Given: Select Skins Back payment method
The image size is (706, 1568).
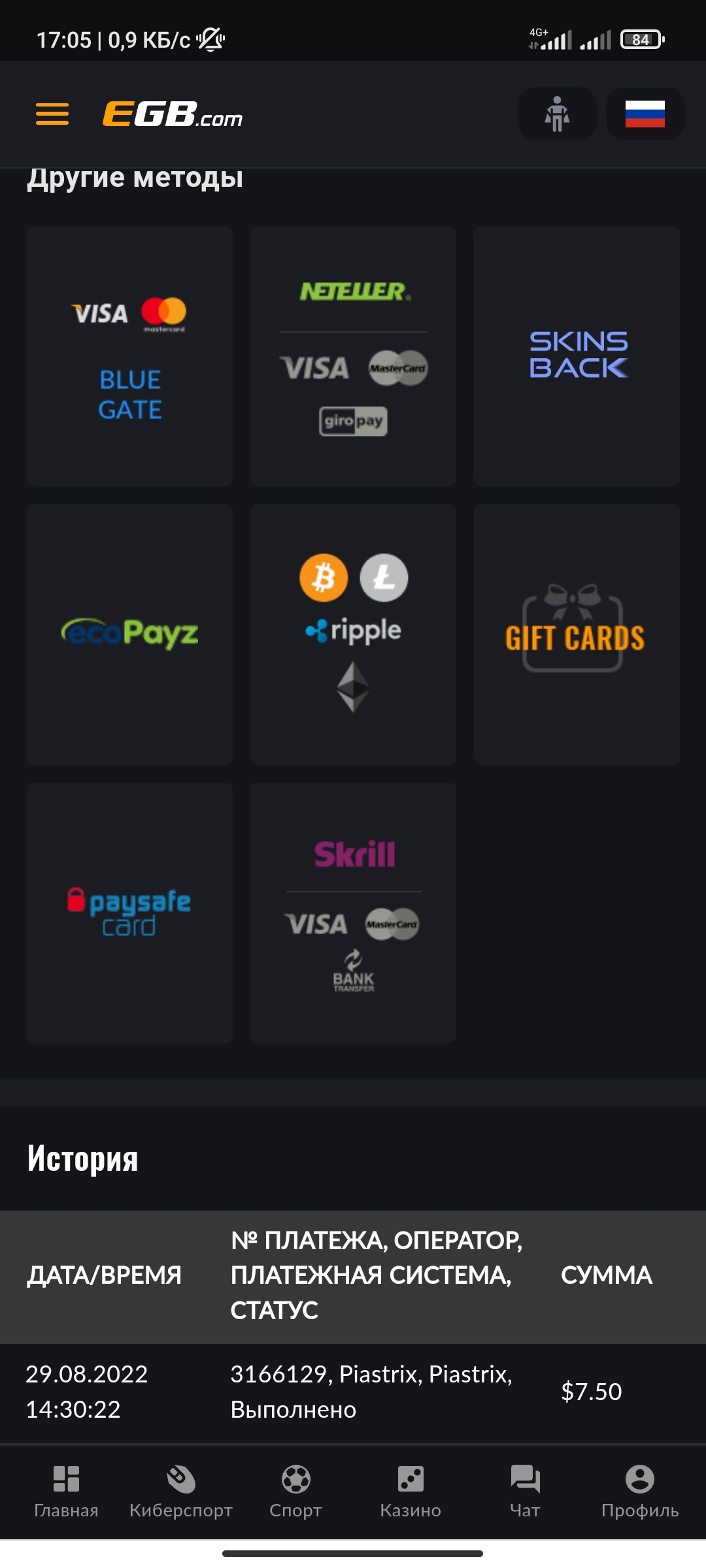Looking at the screenshot, I should 577,356.
